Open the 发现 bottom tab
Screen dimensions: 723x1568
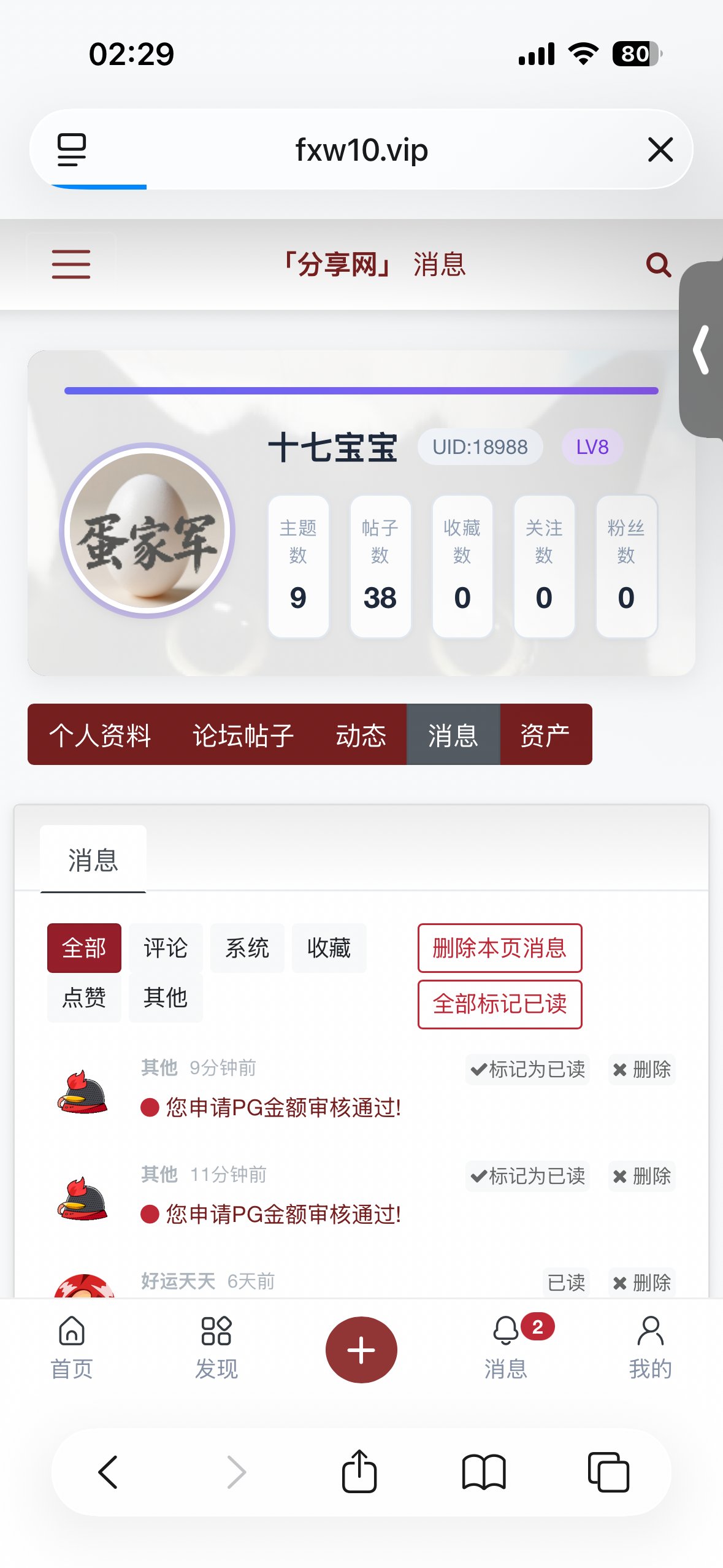point(216,1347)
